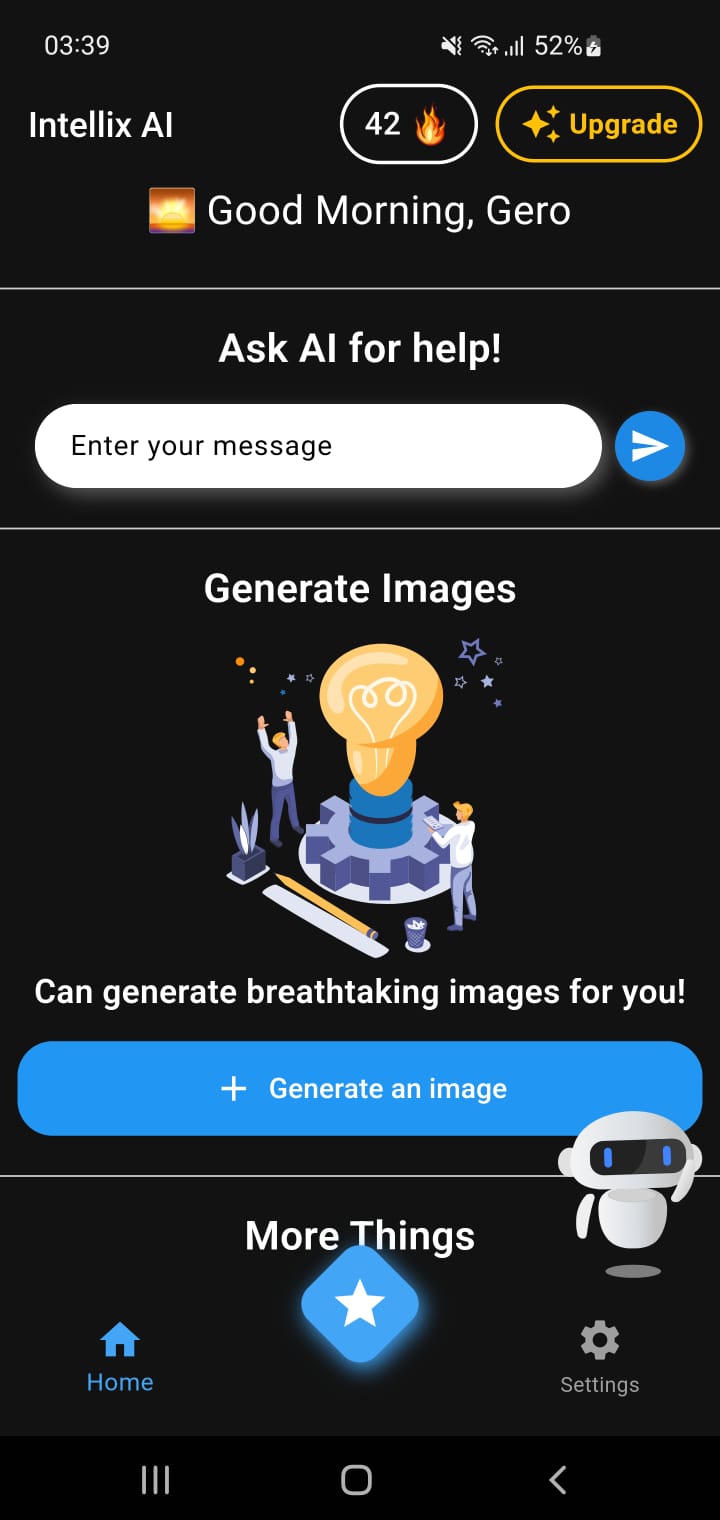Open the 42 streak flame counter

tap(408, 124)
